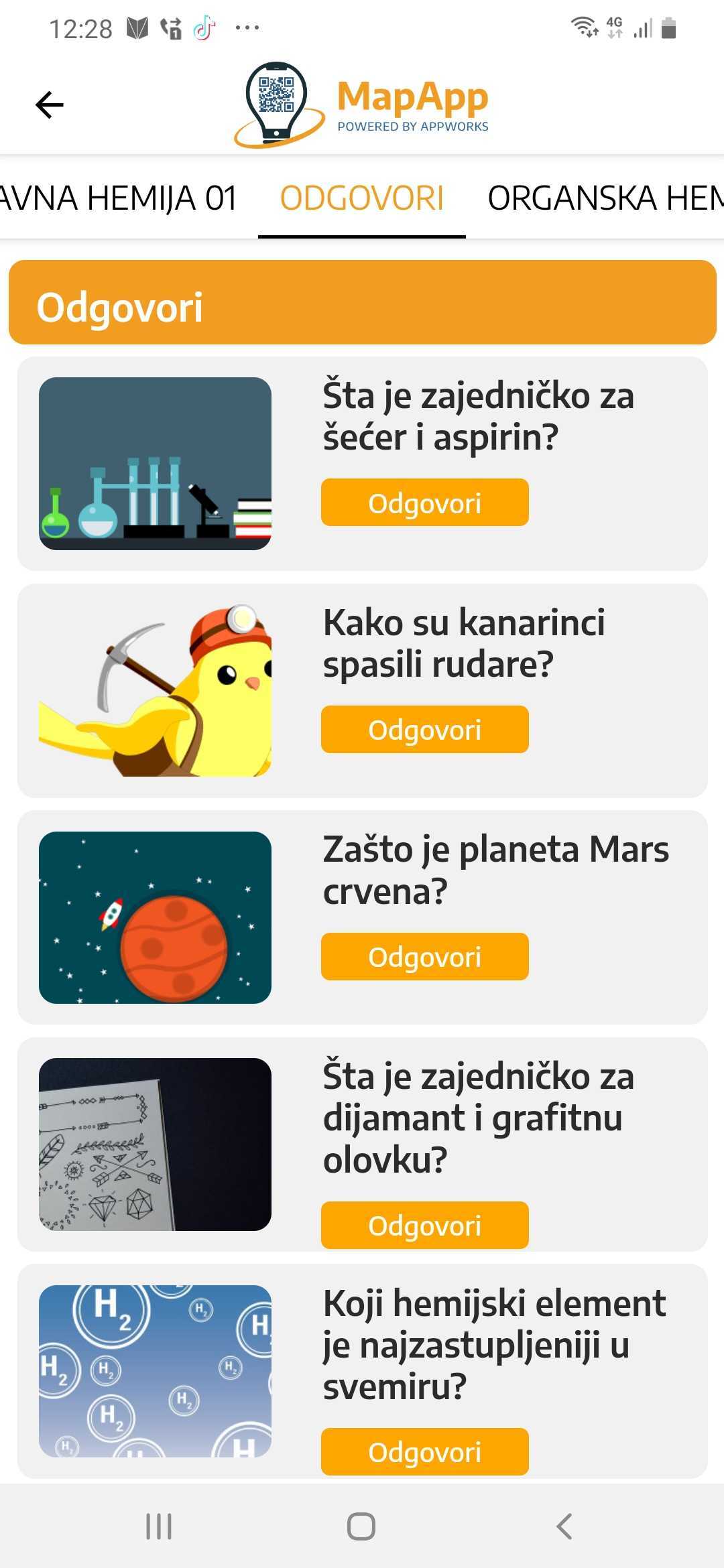This screenshot has height=1568, width=724.
Task: Open Odgovori for why Mars is red
Action: tap(424, 957)
